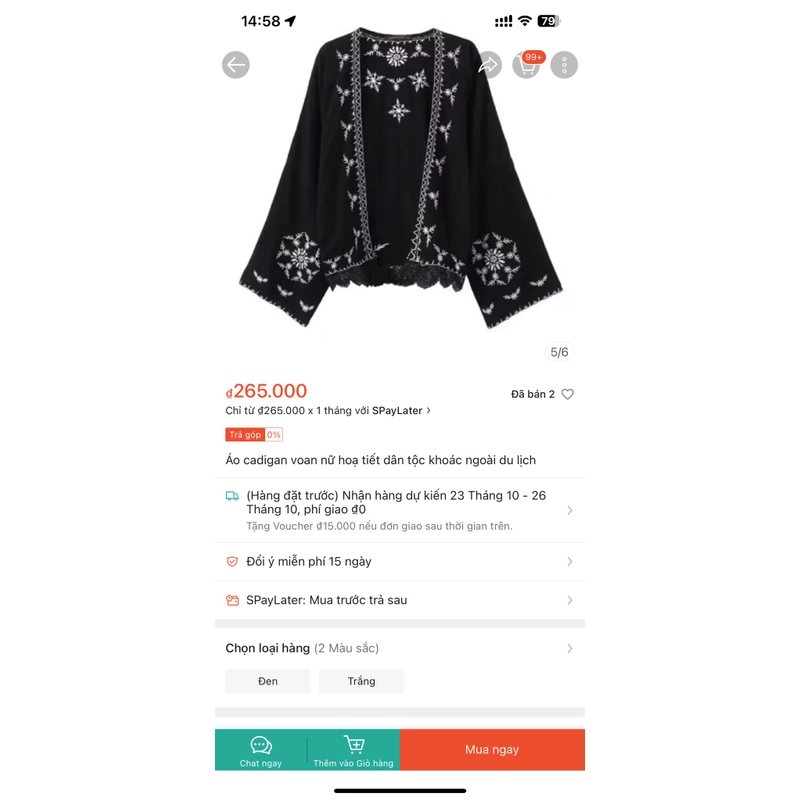Select the Đen color option
This screenshot has width=800, height=800.
pyautogui.click(x=268, y=681)
